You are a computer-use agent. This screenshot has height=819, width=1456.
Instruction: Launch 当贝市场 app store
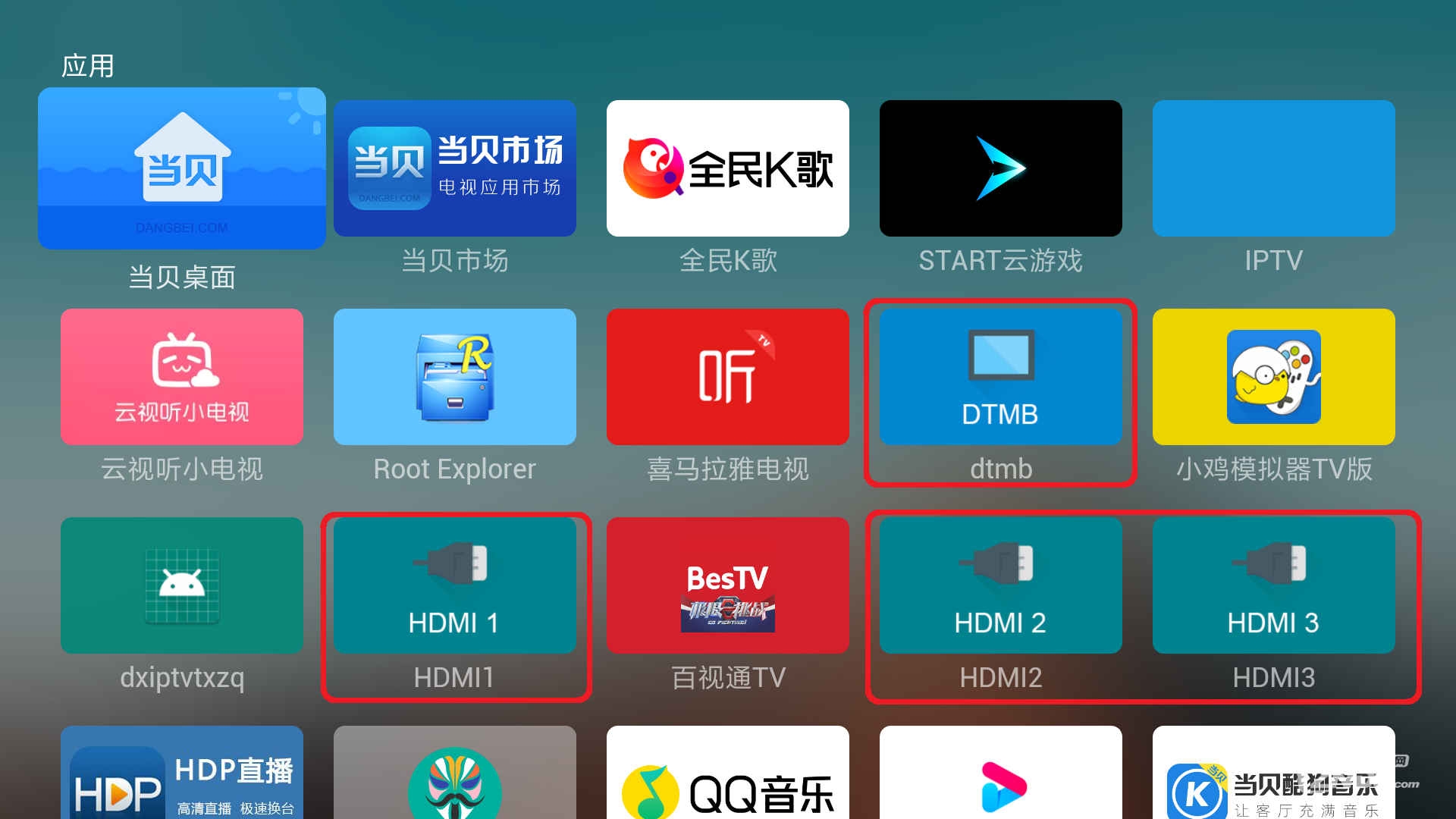click(455, 168)
